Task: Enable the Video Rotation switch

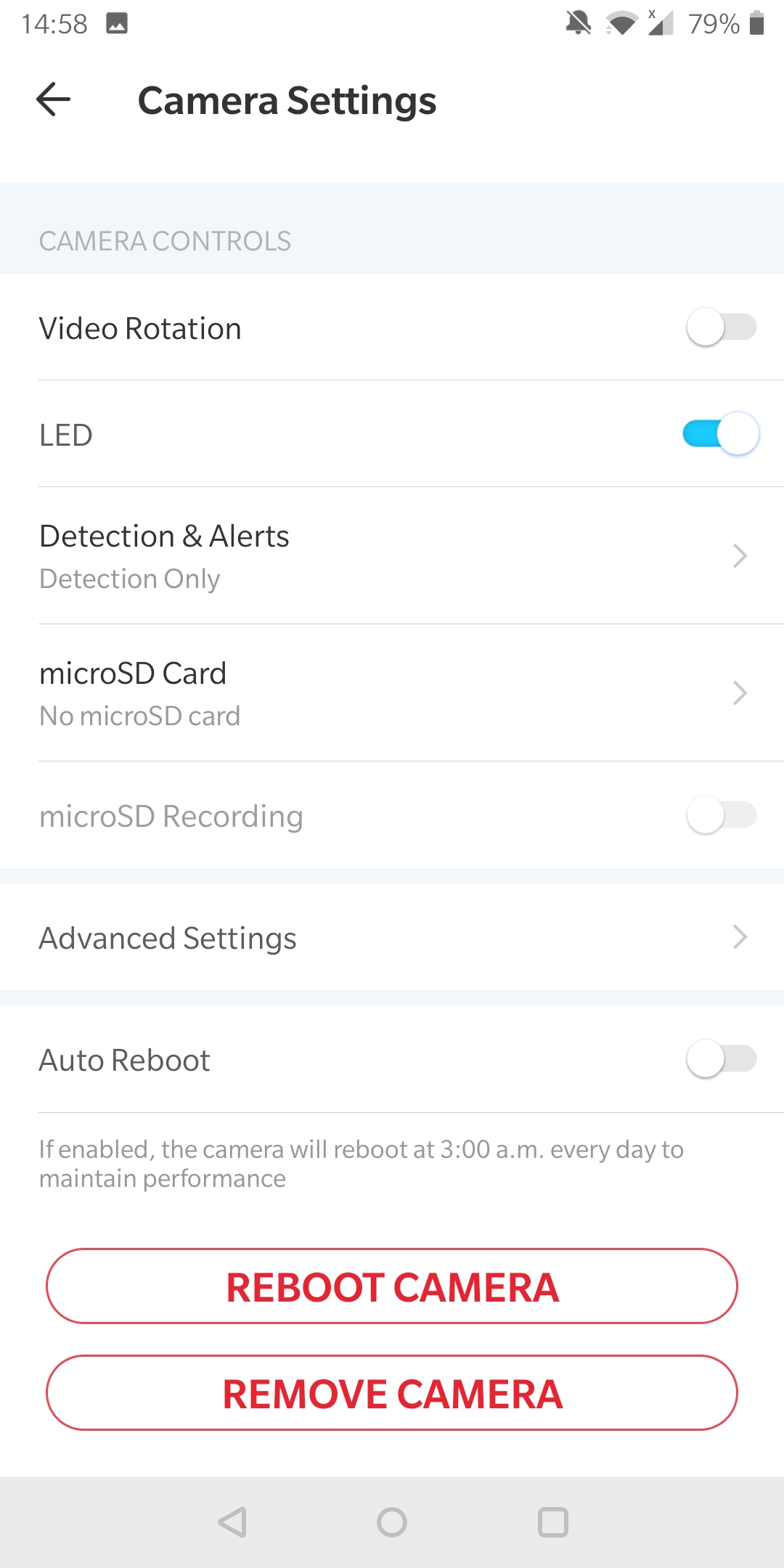Action: (722, 327)
